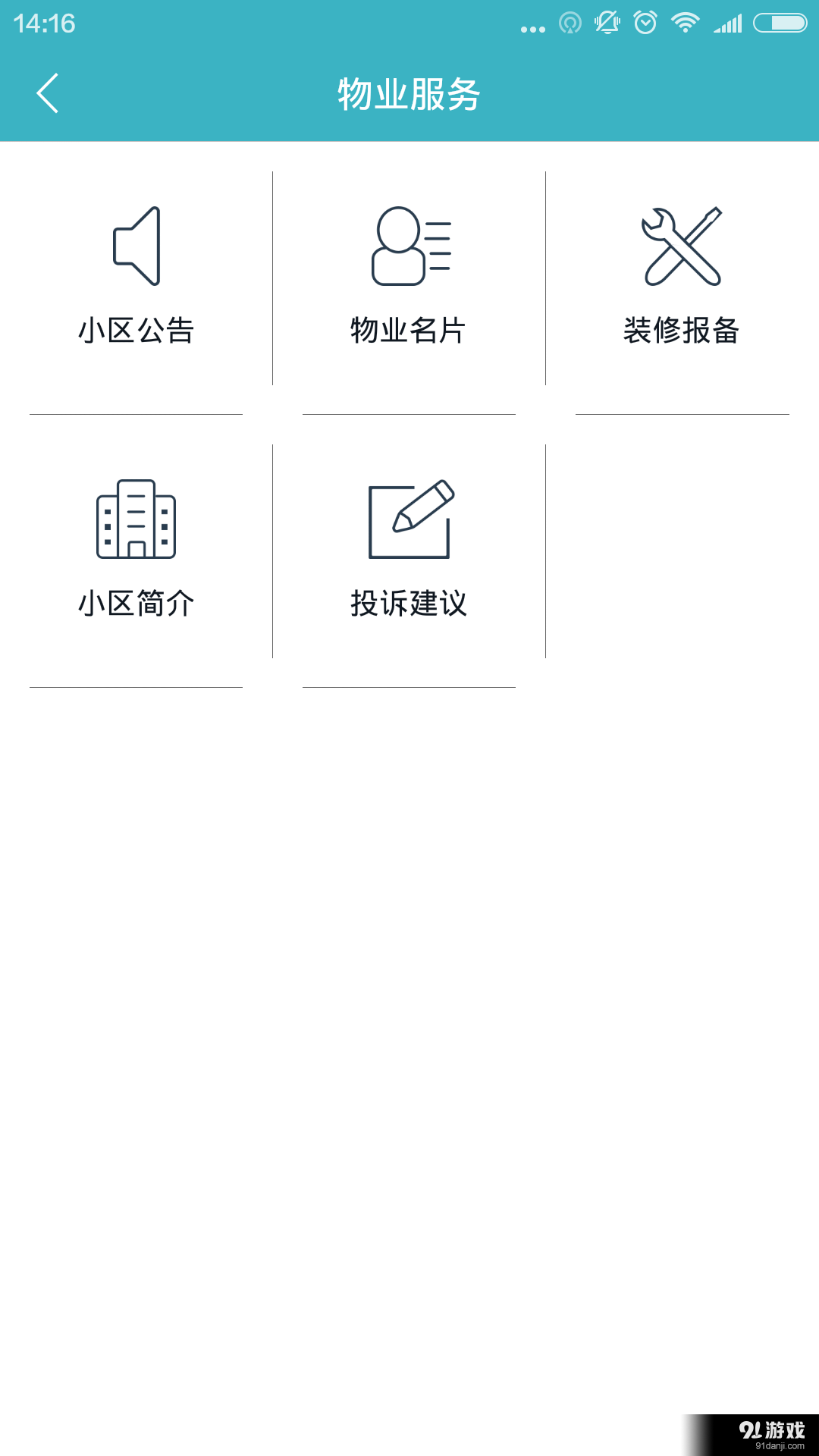Tap the 装修报备 wrench and screwdriver icon
819x1456 pixels.
[x=682, y=245]
